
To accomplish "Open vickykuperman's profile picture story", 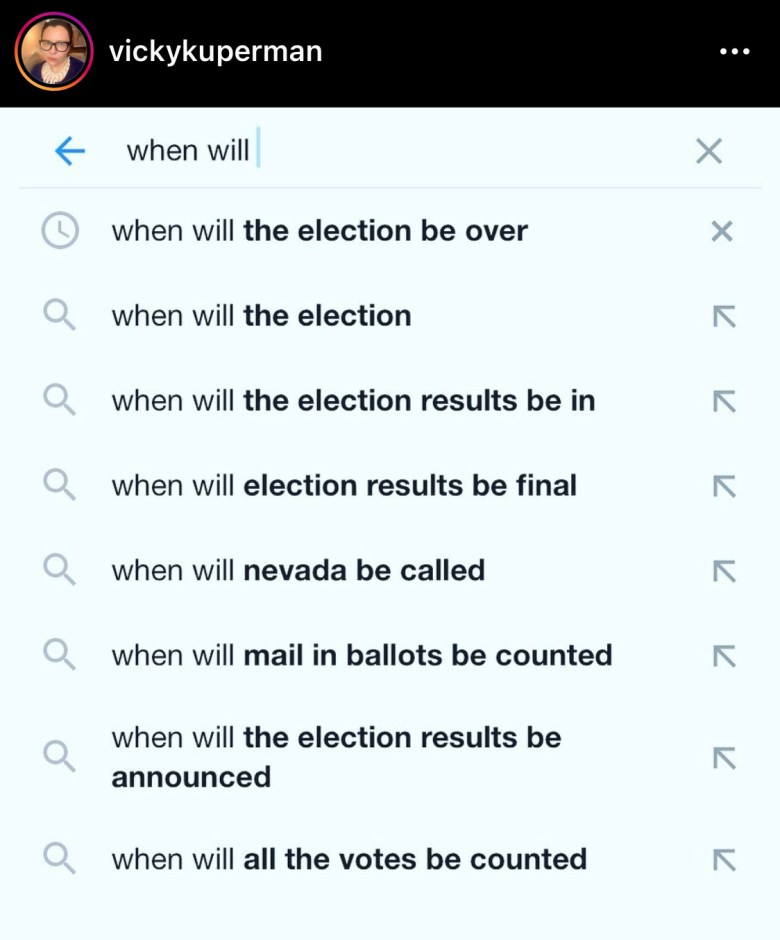I will tap(53, 52).
